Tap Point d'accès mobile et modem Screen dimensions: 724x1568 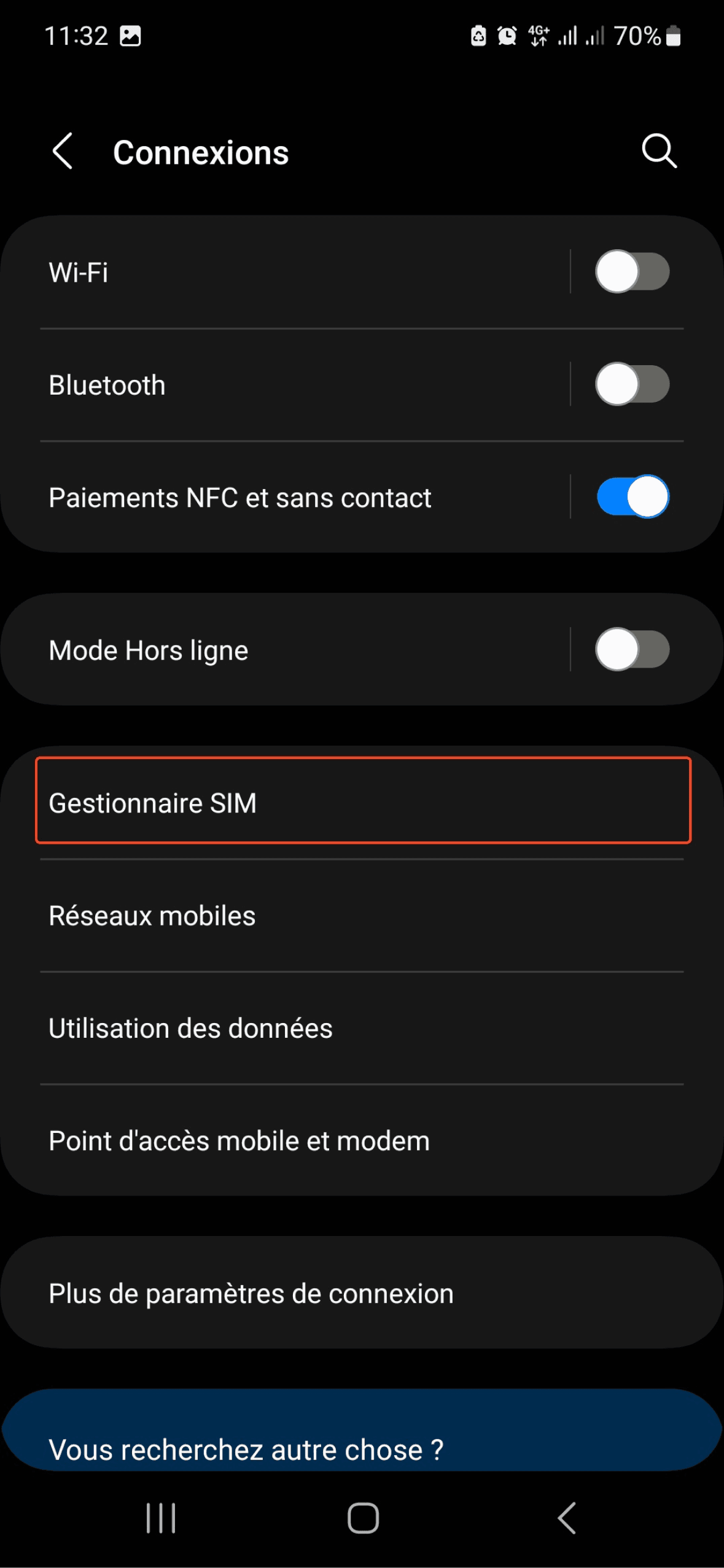(x=362, y=1140)
